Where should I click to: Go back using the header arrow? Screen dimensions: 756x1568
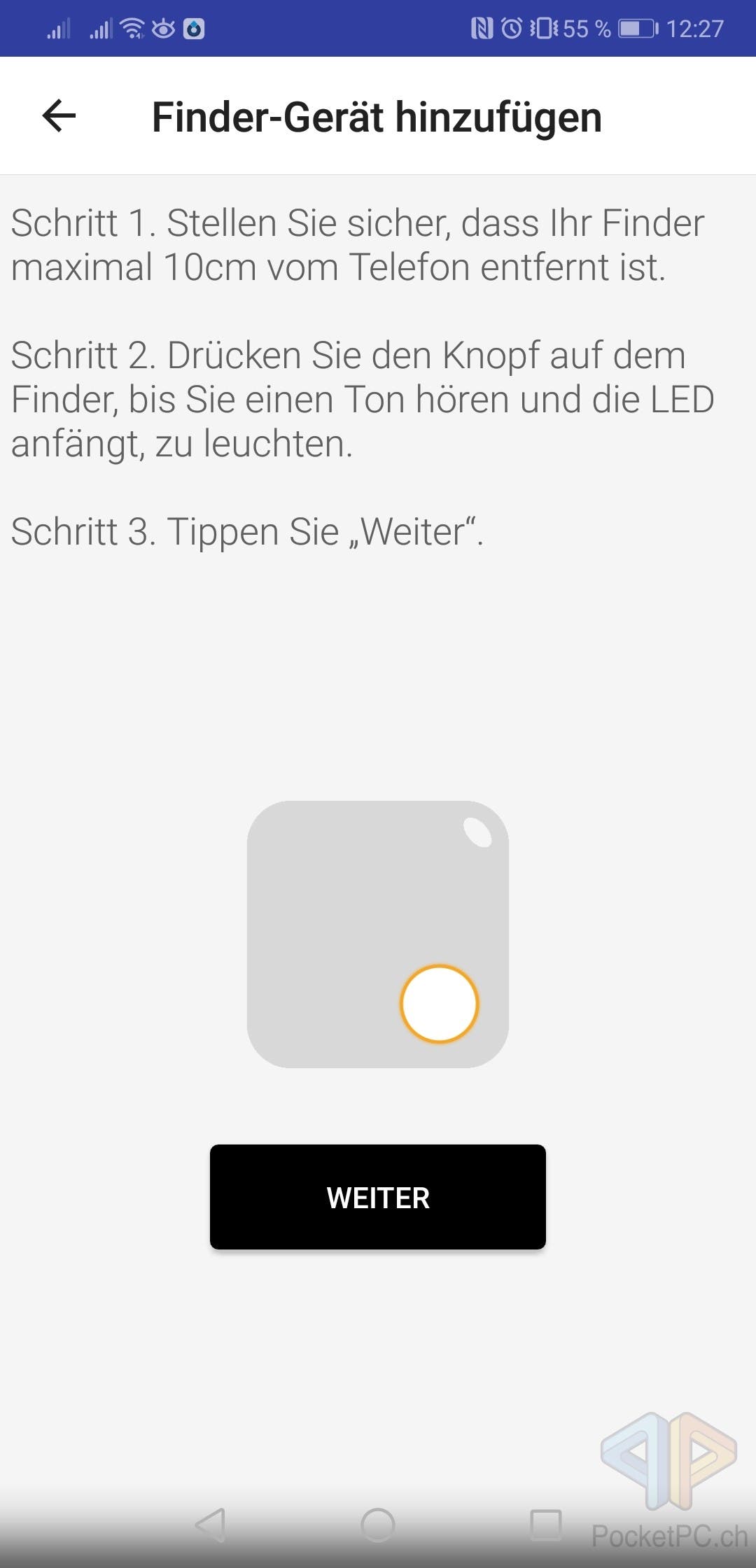point(59,115)
